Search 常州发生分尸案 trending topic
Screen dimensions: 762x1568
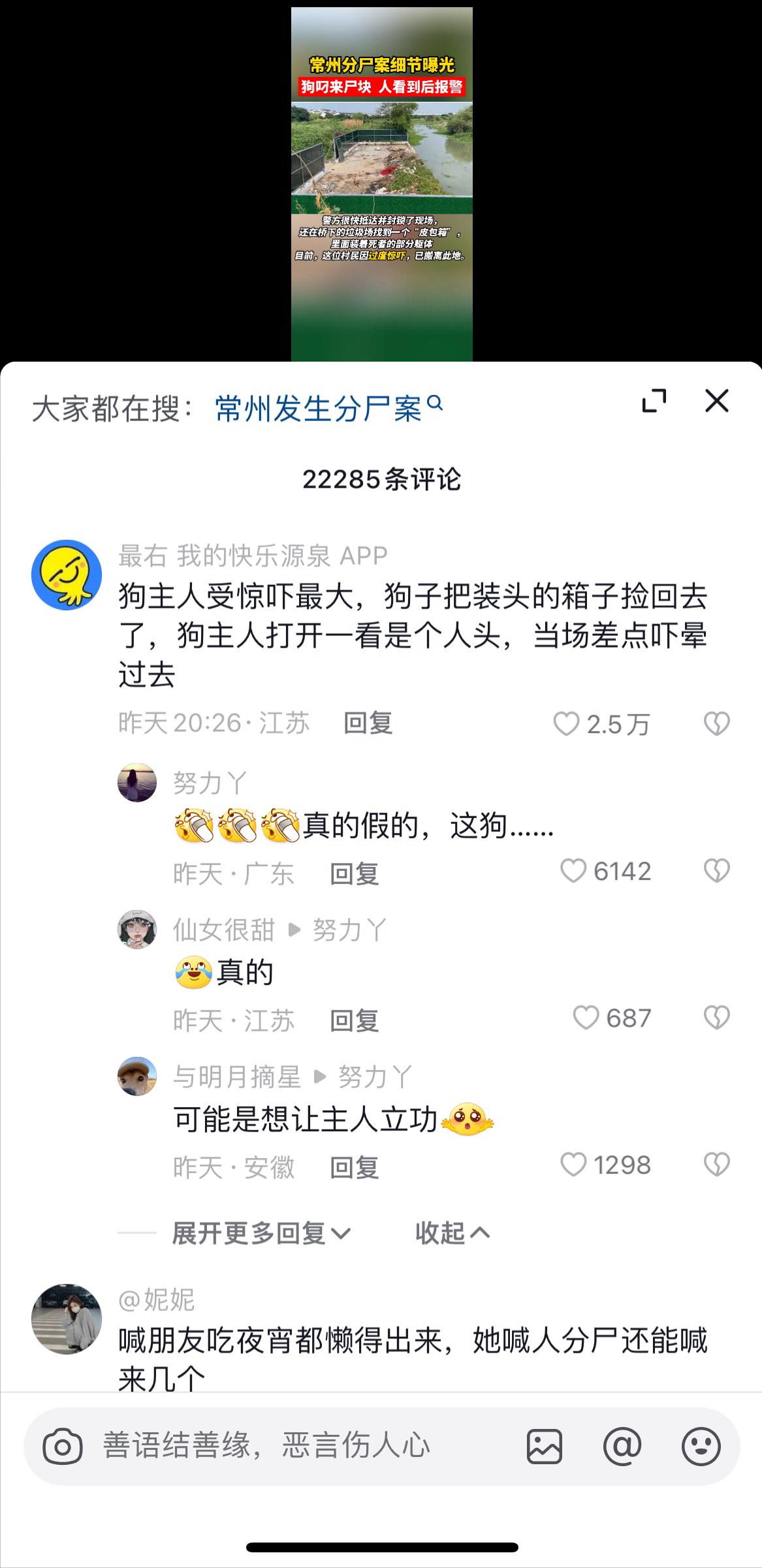(328, 409)
